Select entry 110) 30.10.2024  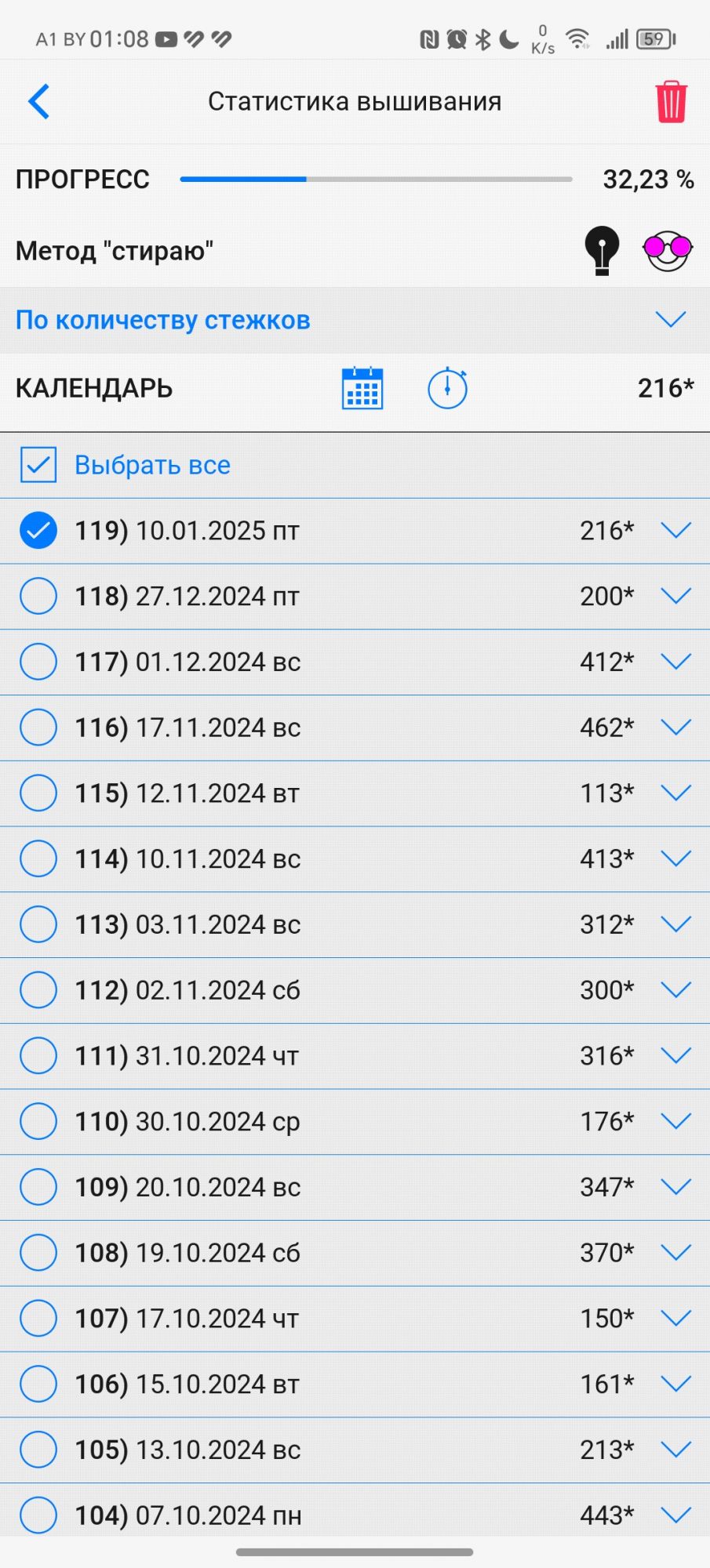(38, 1121)
